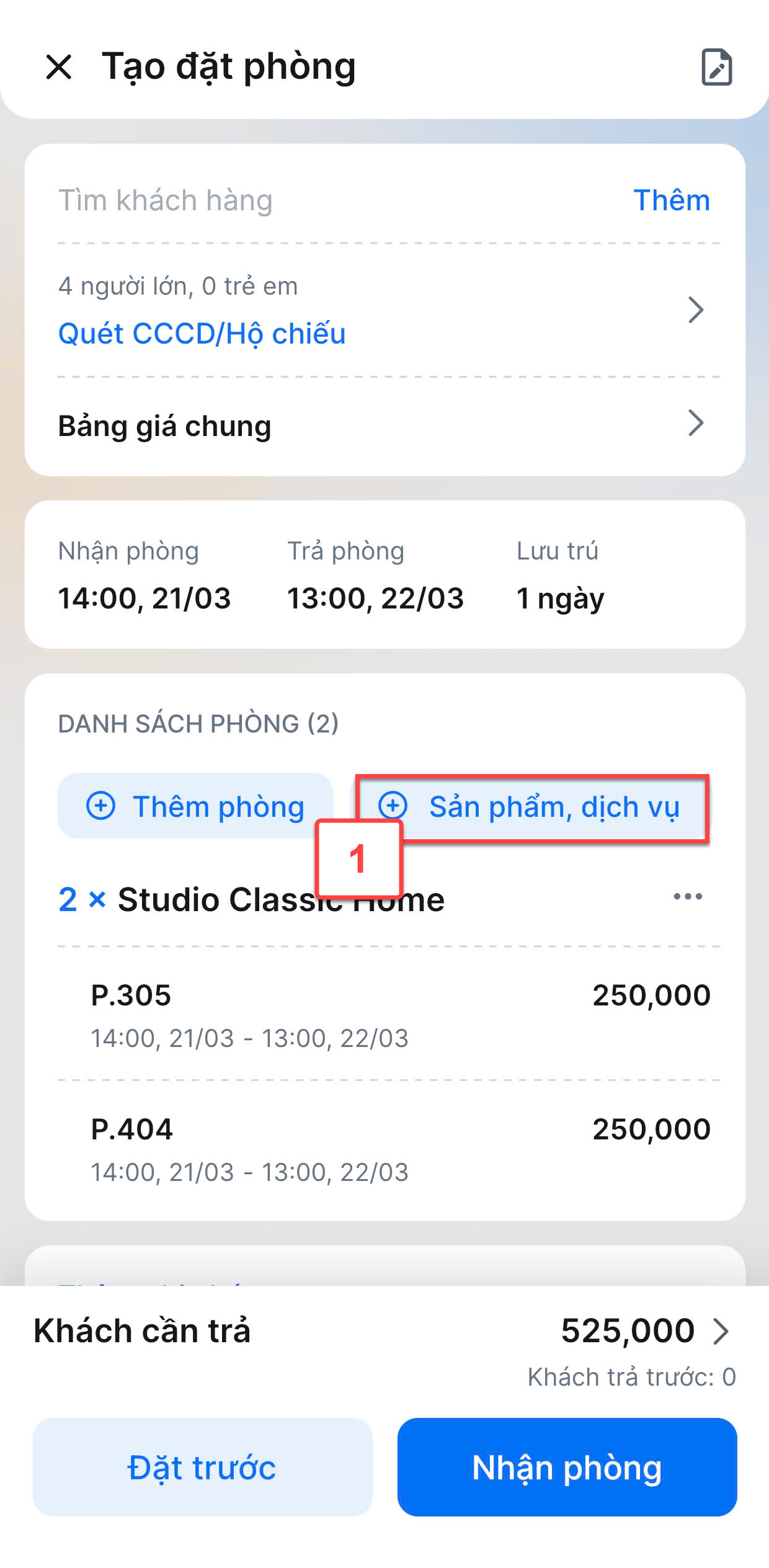Viewport: 769px width, 1568px height.
Task: Tap the Tìm khách hàng search field
Action: click(x=335, y=200)
